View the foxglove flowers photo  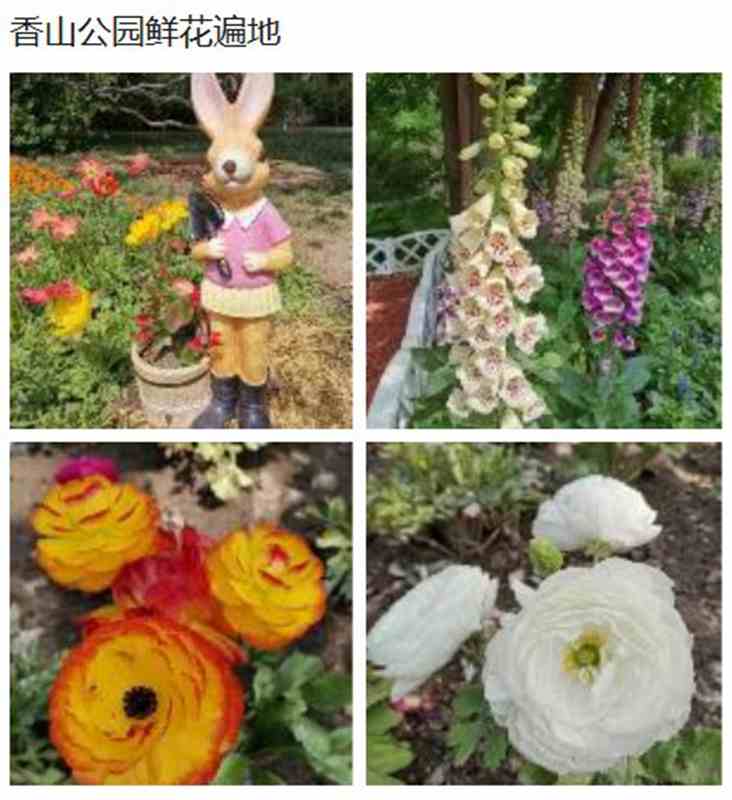pos(543,250)
